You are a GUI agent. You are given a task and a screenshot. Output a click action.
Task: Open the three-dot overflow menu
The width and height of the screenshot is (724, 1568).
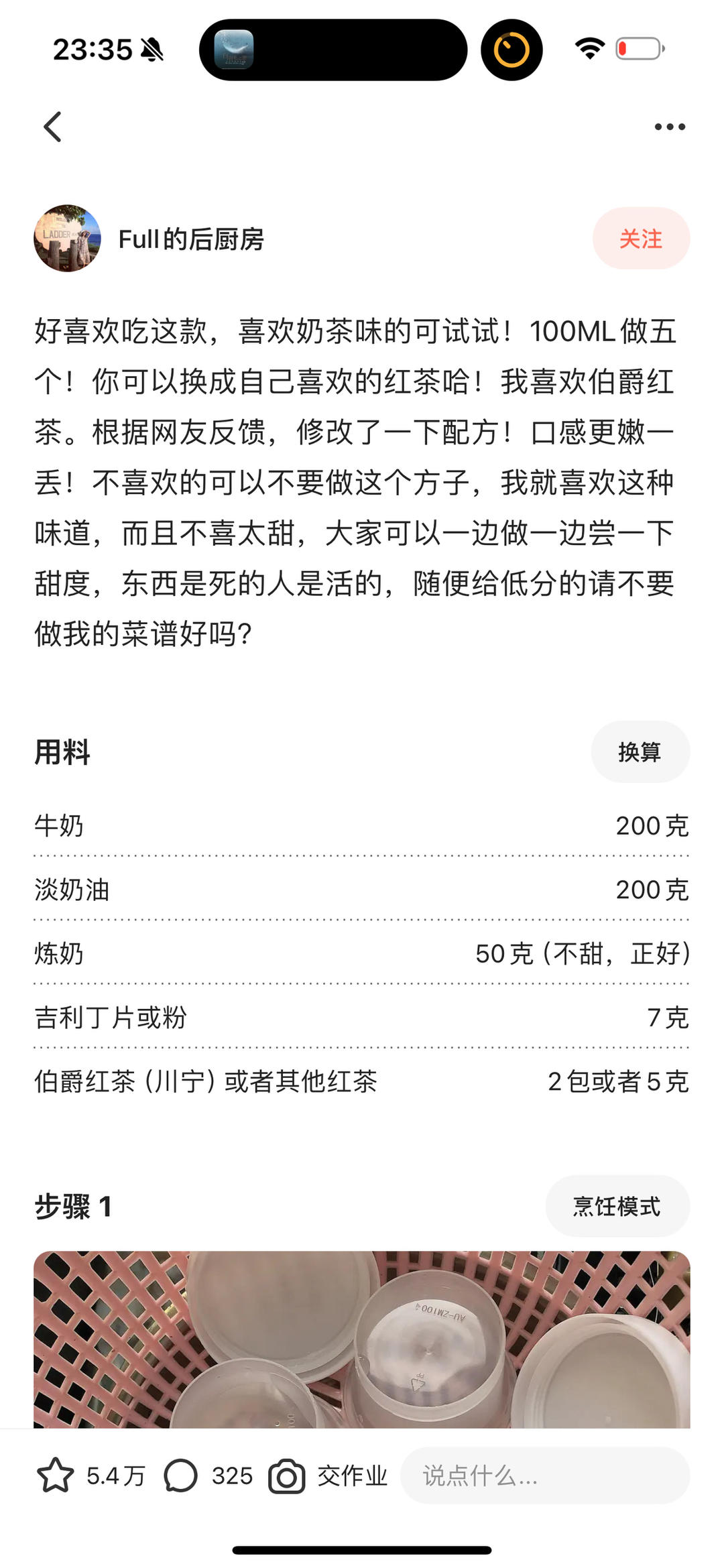pos(670,127)
